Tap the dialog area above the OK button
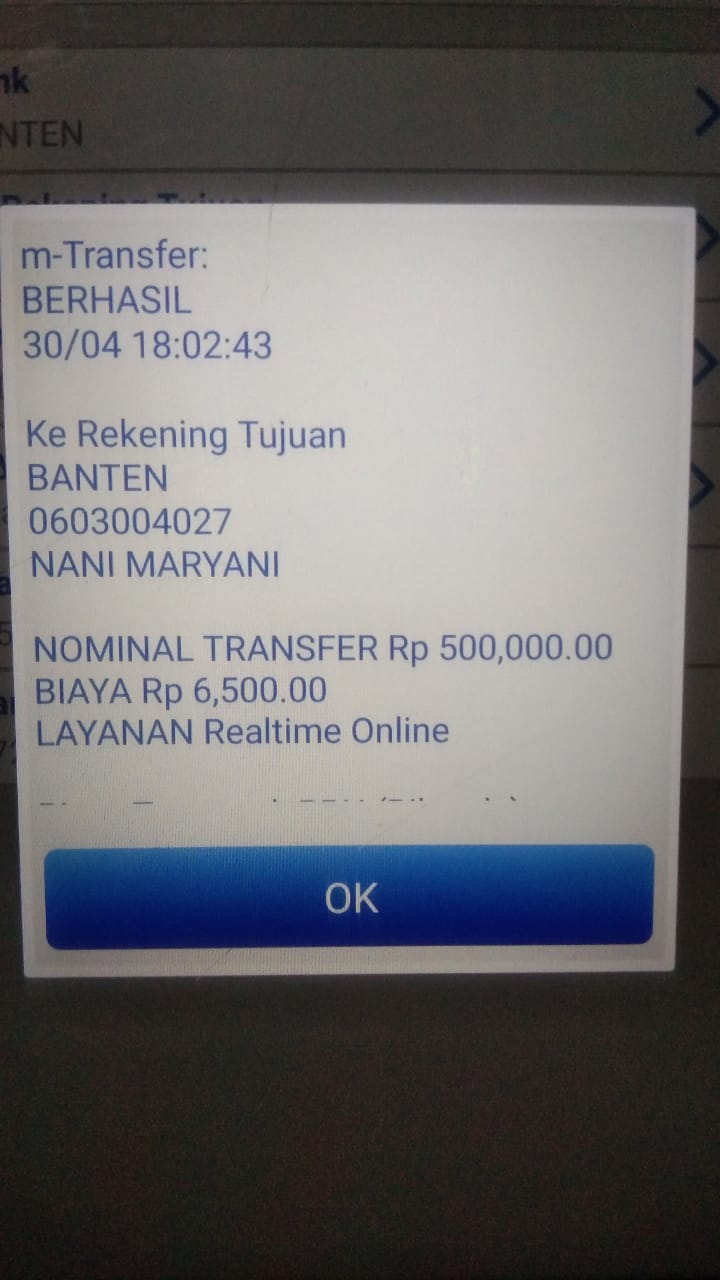720x1280 pixels. click(x=348, y=820)
